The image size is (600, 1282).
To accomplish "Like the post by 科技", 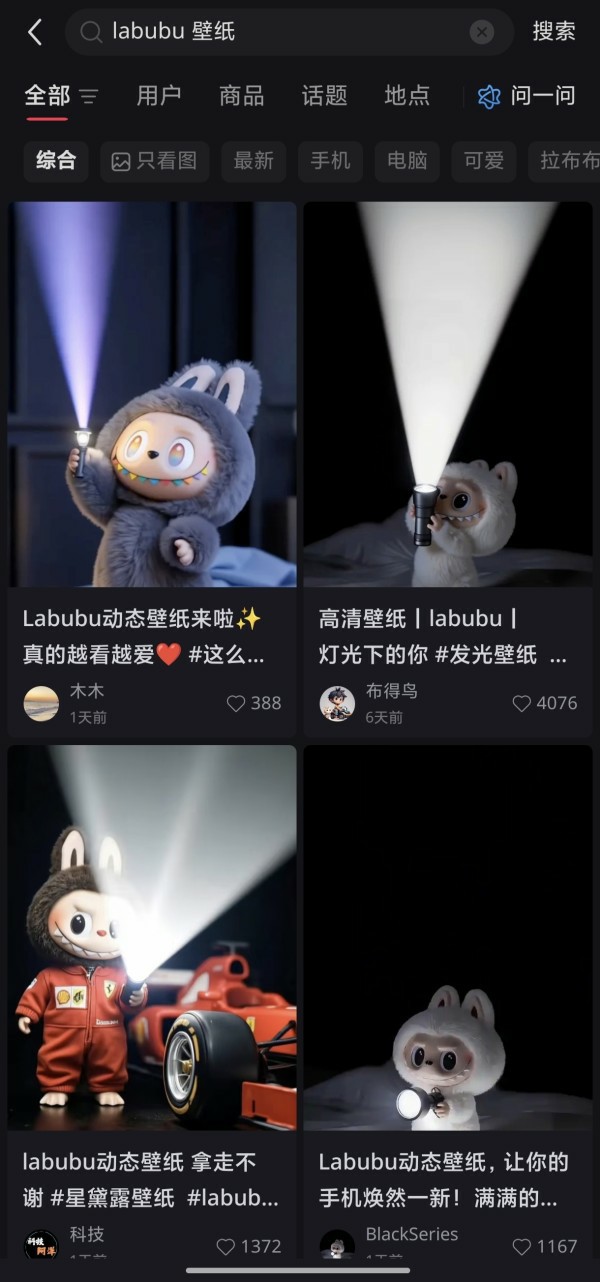I will (x=226, y=1246).
